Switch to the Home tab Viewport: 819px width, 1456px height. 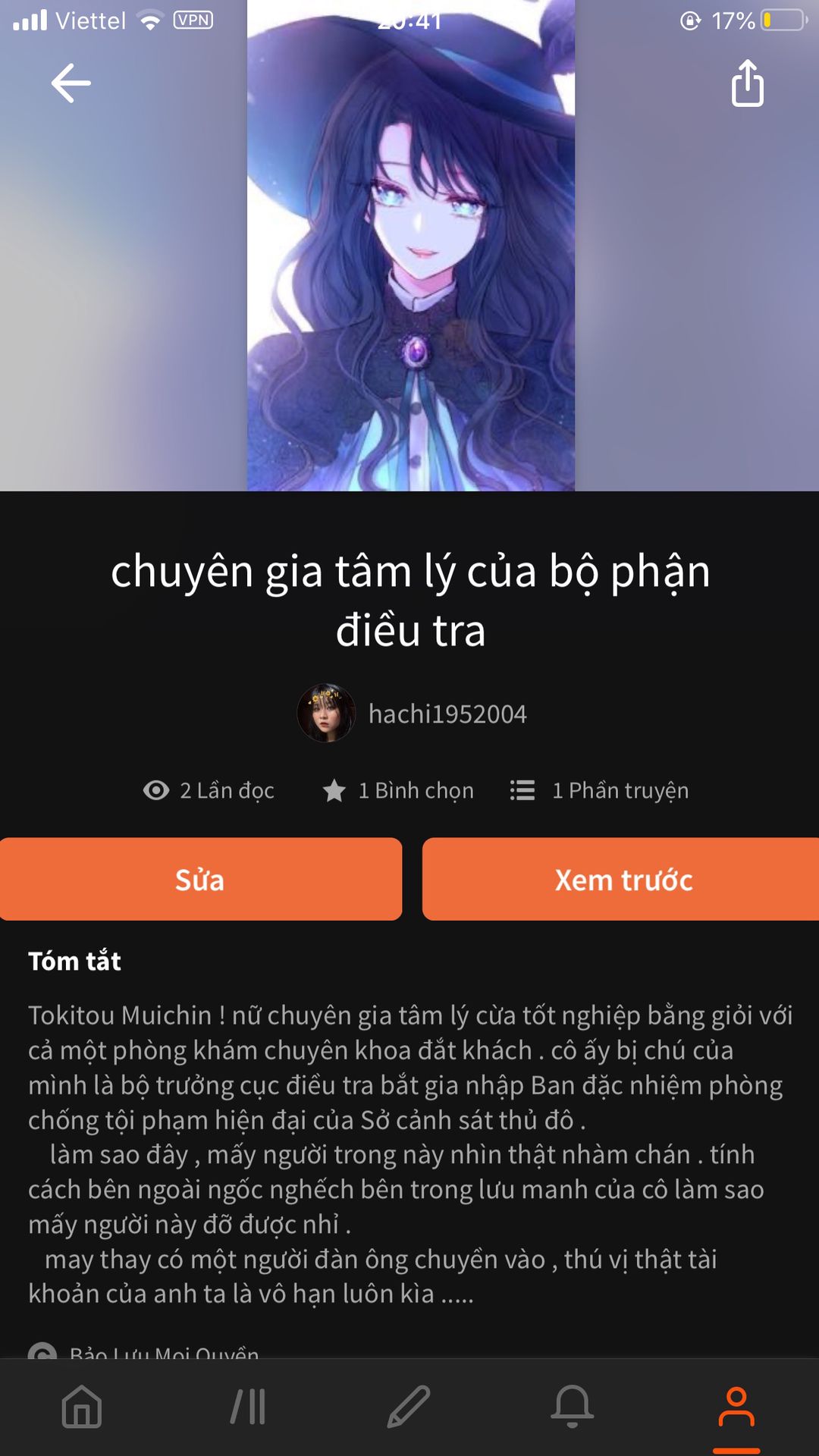82,1407
